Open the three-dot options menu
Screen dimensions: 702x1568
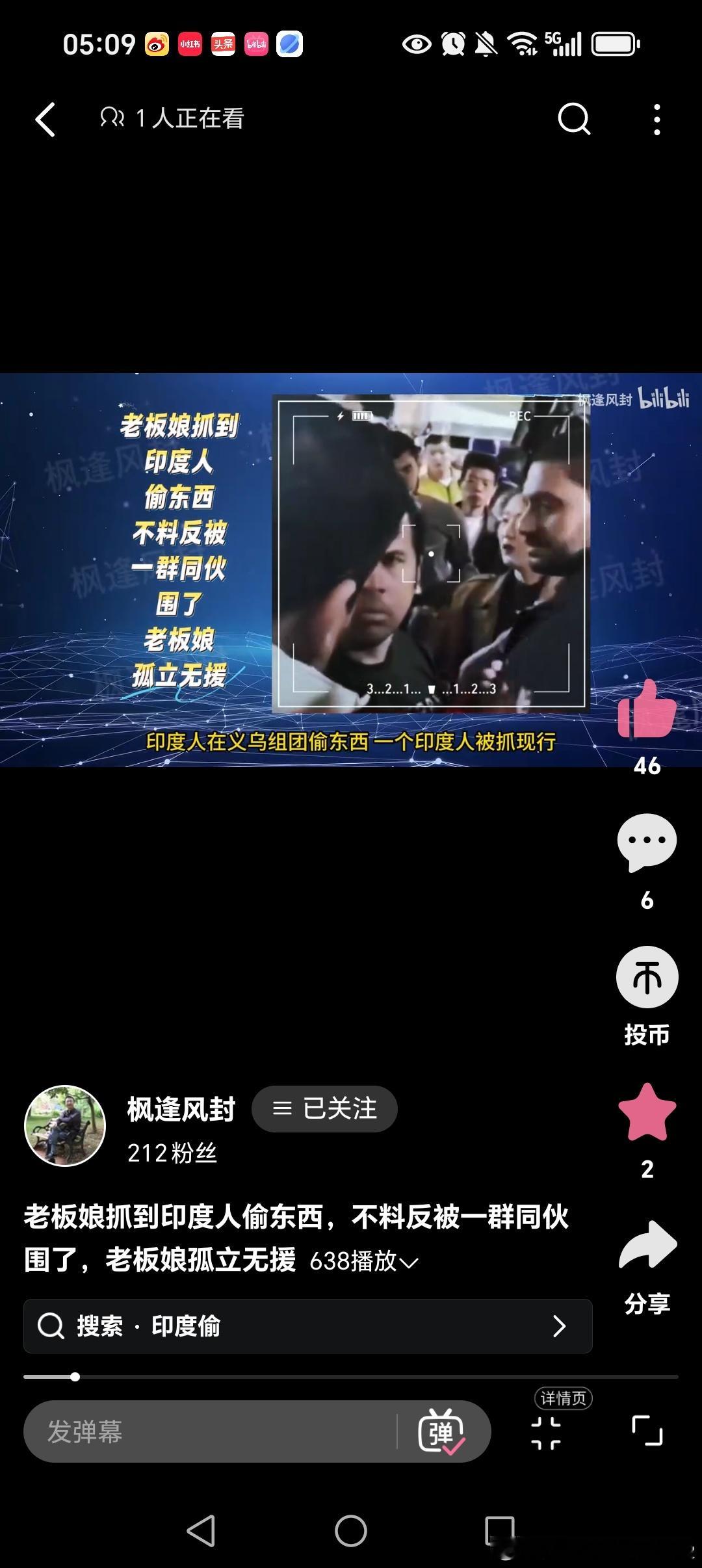pyautogui.click(x=656, y=119)
